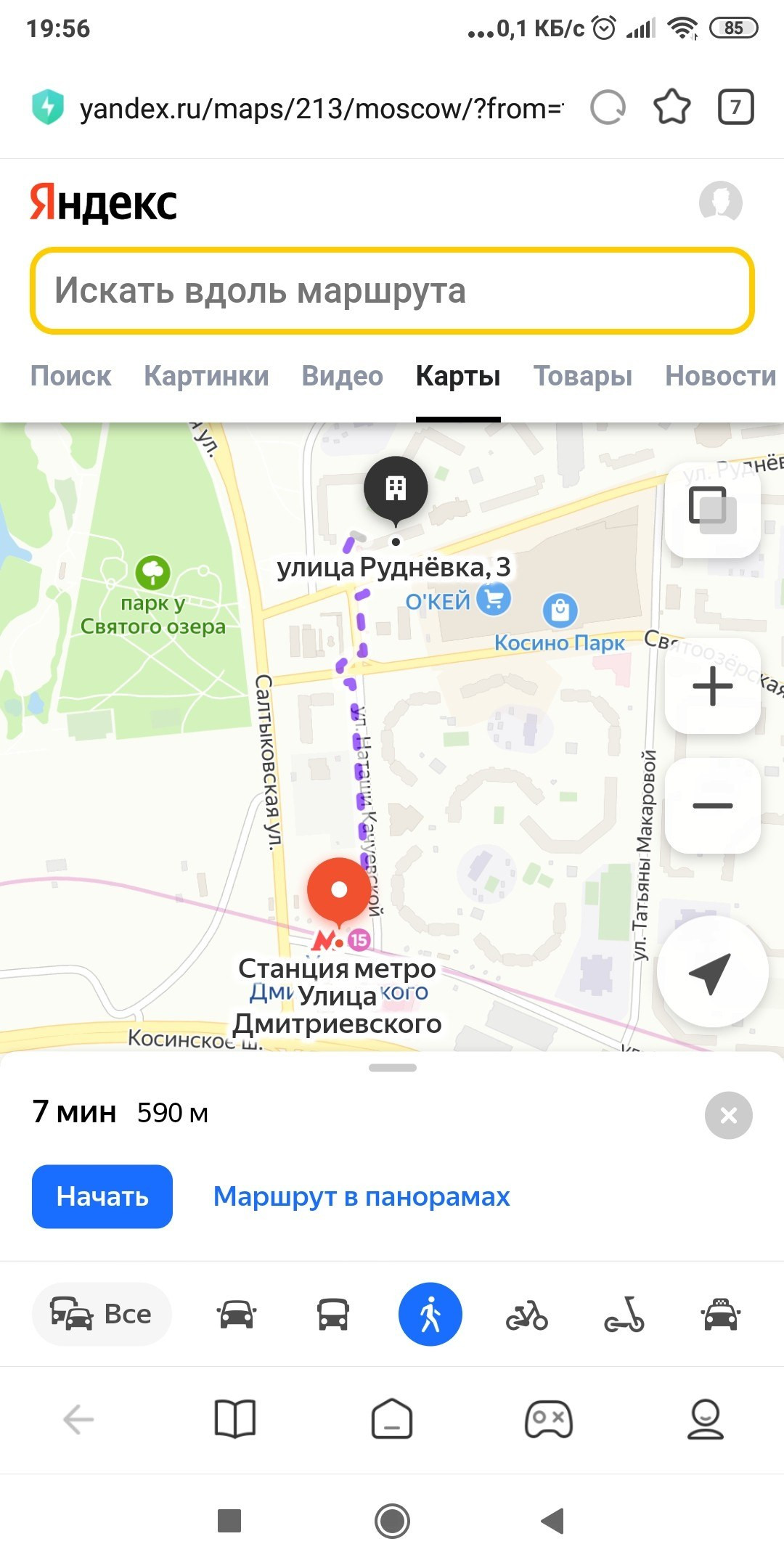Open Маршрут в панорамах link
The width and height of the screenshot is (784, 1568).
(x=362, y=1196)
